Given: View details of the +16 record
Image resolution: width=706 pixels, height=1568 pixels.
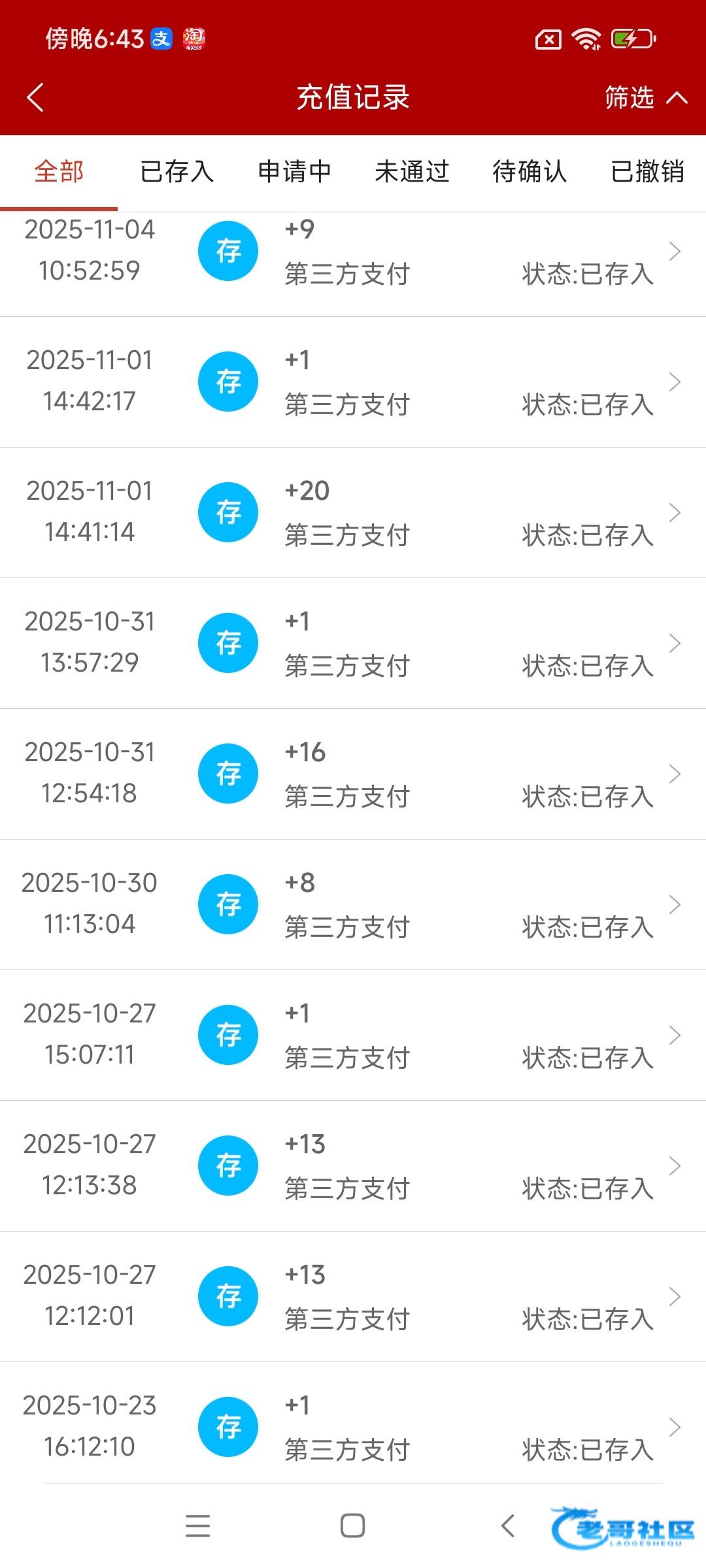Looking at the screenshot, I should tap(353, 774).
